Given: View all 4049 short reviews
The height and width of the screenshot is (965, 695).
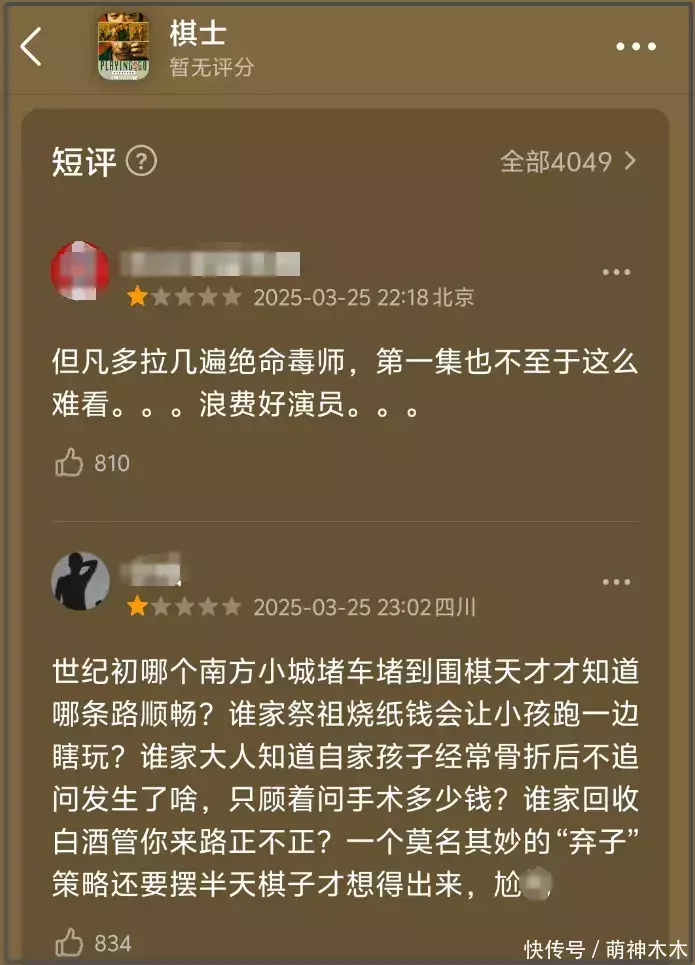Looking at the screenshot, I should tap(568, 161).
